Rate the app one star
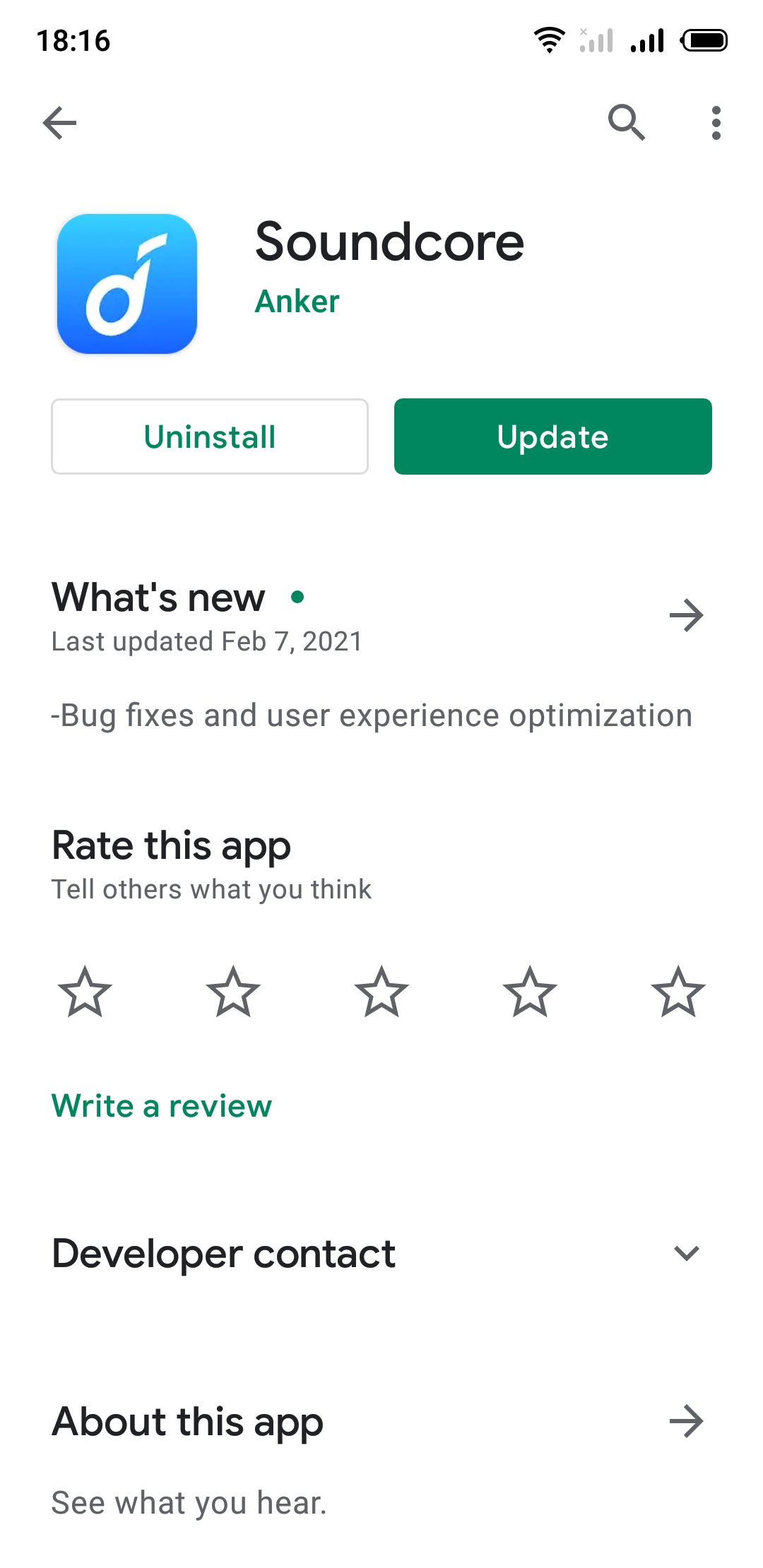763x1568 pixels. point(85,992)
